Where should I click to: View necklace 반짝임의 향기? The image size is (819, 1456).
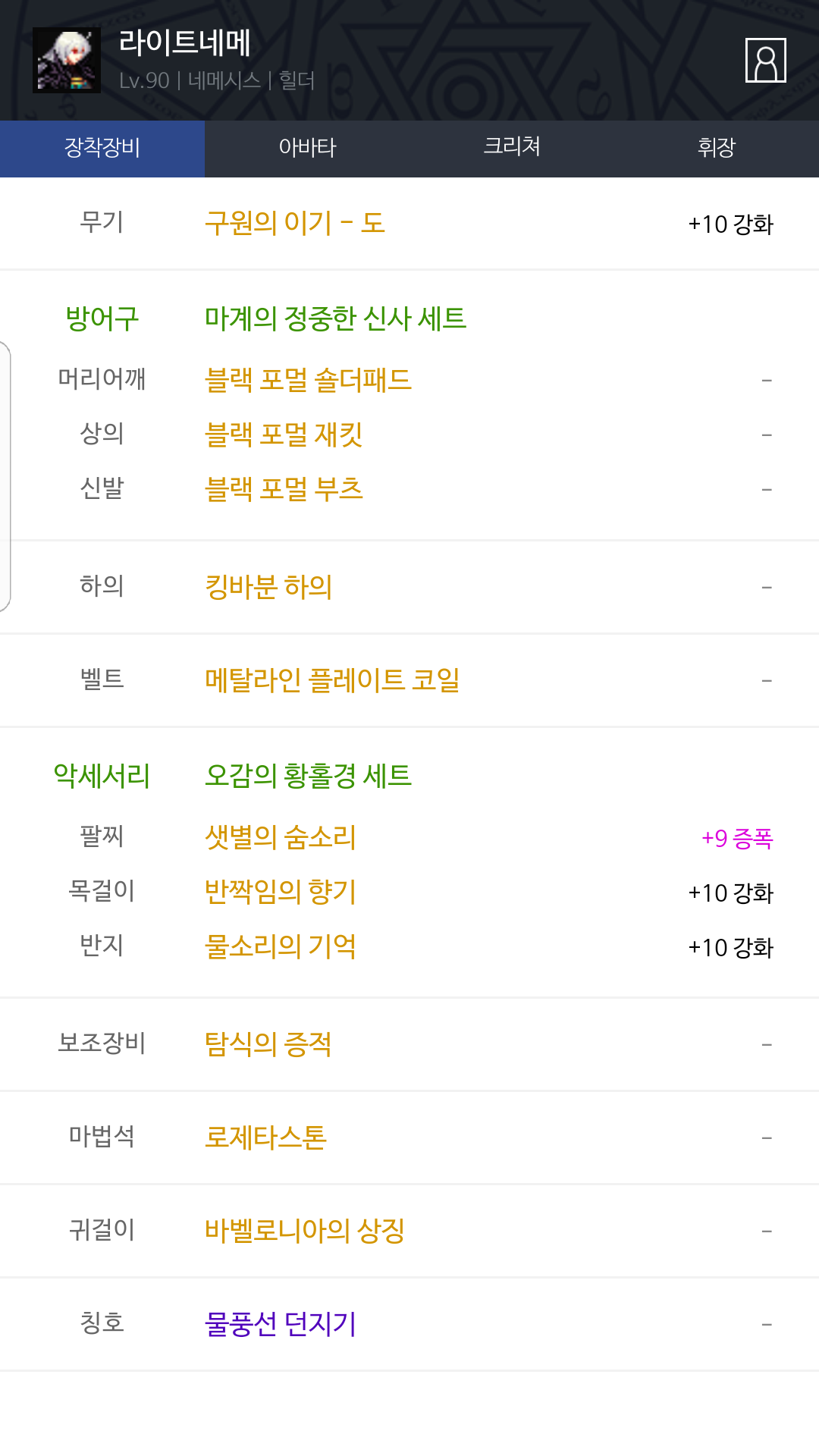pyautogui.click(x=281, y=891)
